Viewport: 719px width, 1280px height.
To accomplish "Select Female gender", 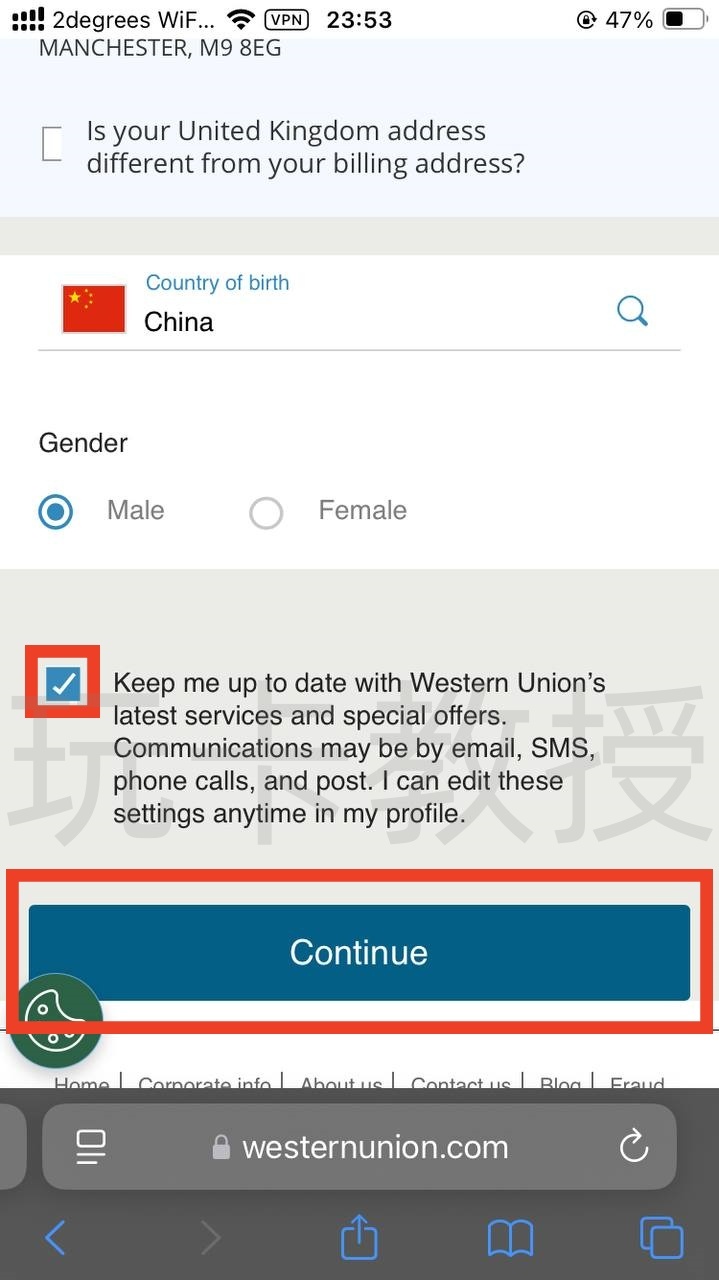I will pyautogui.click(x=266, y=513).
